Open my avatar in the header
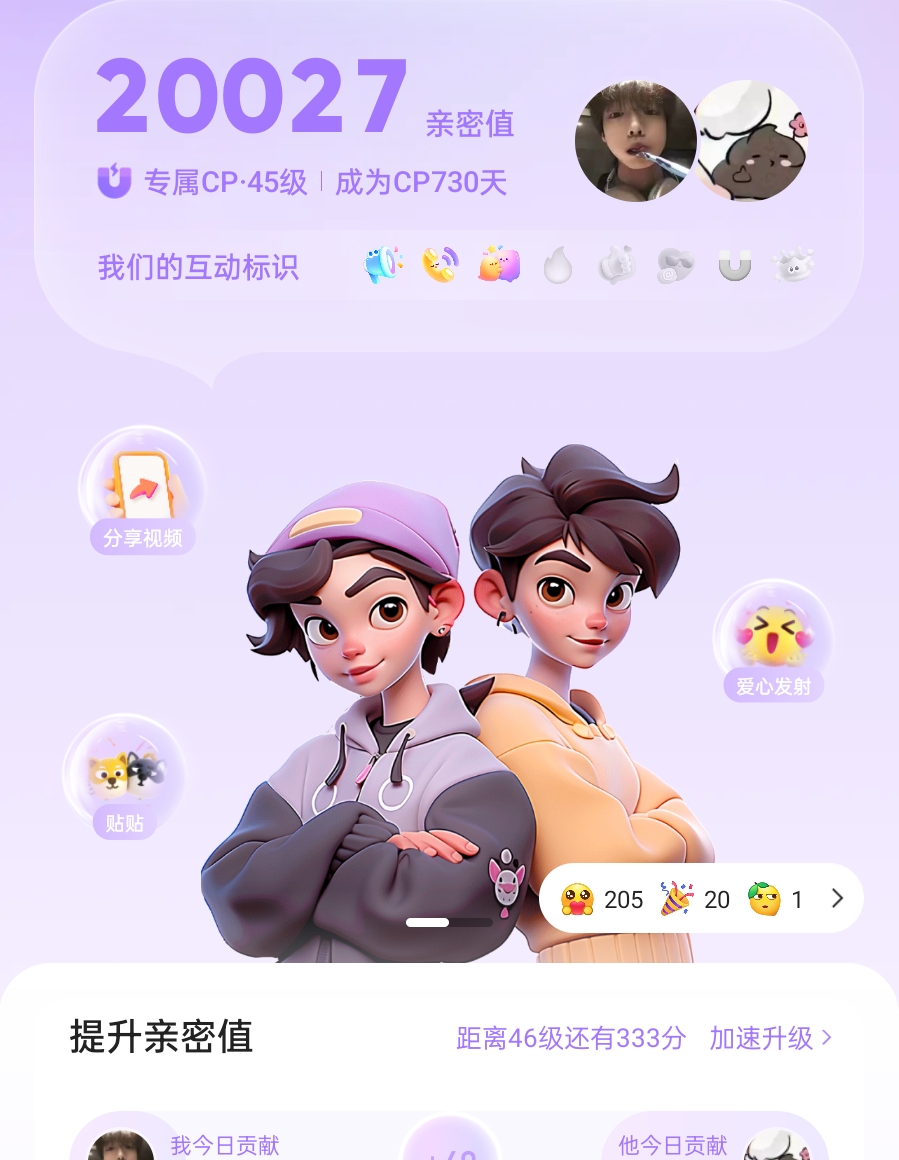The image size is (899, 1160). 634,141
